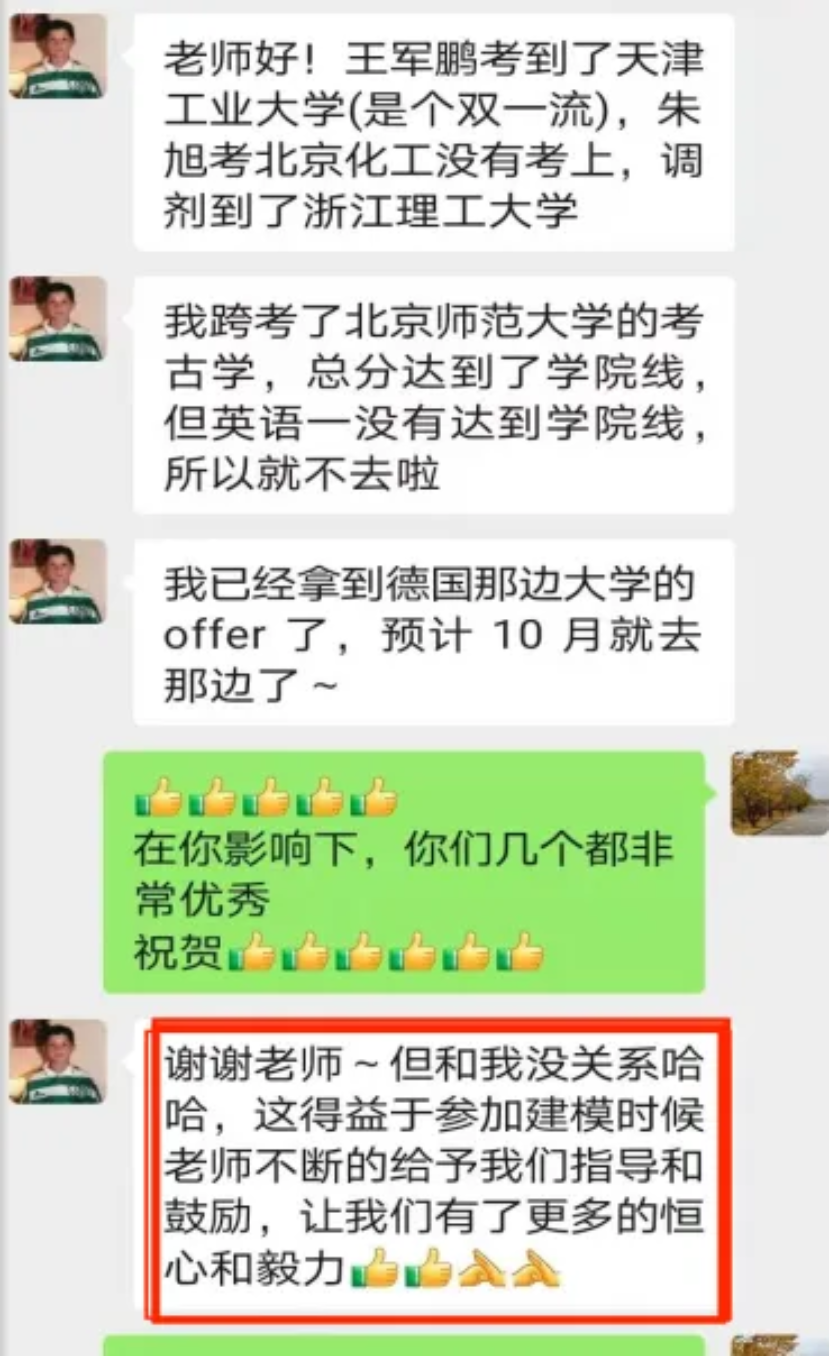Open sender's avatar beside the 谢谢老师 message

58,1061
